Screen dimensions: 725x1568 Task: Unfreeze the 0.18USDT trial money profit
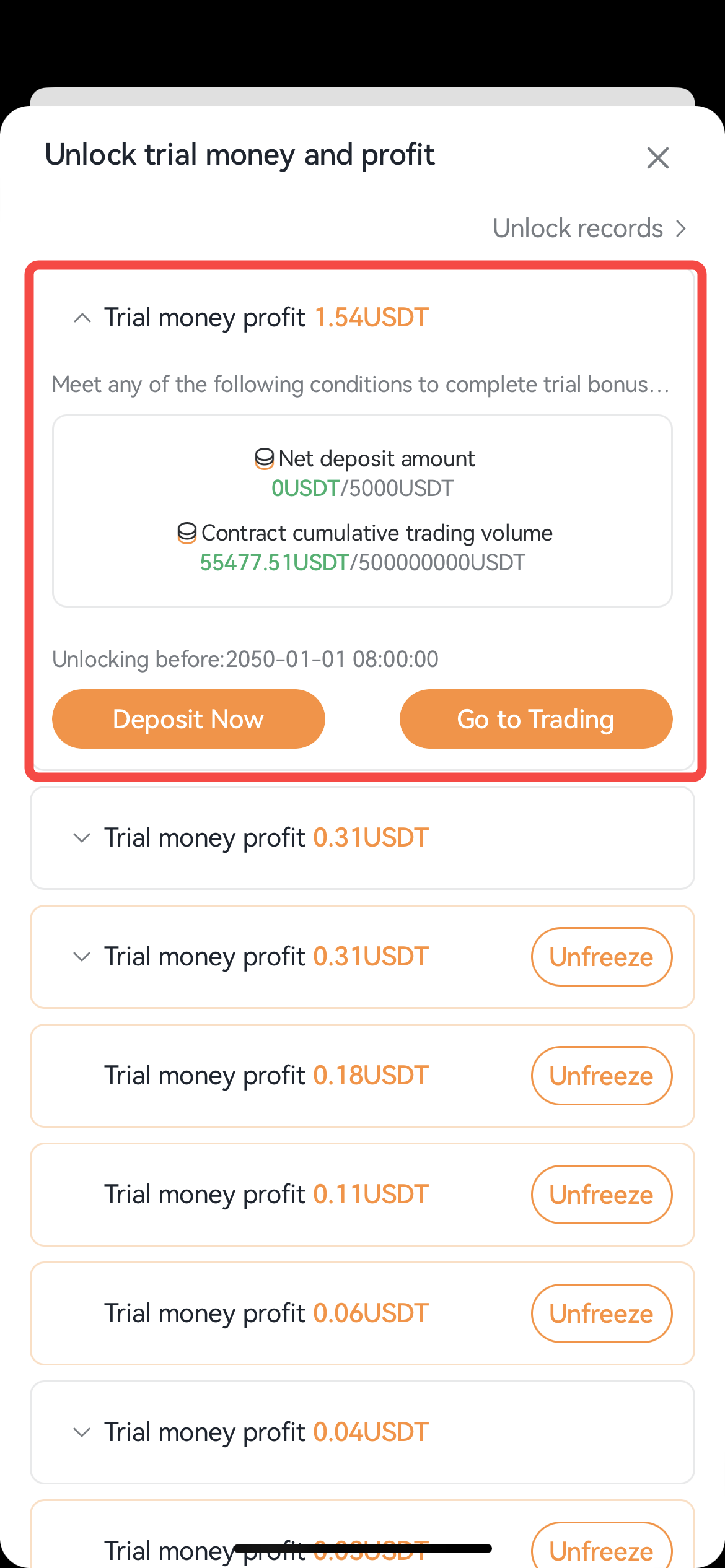click(601, 1076)
